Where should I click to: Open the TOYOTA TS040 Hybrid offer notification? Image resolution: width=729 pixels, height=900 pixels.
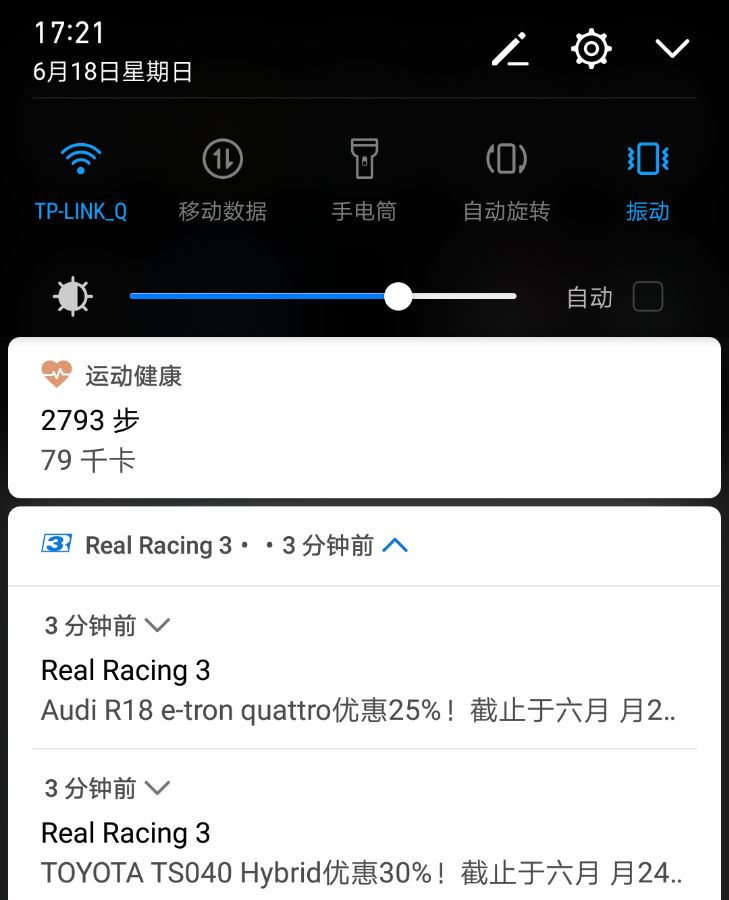(364, 827)
